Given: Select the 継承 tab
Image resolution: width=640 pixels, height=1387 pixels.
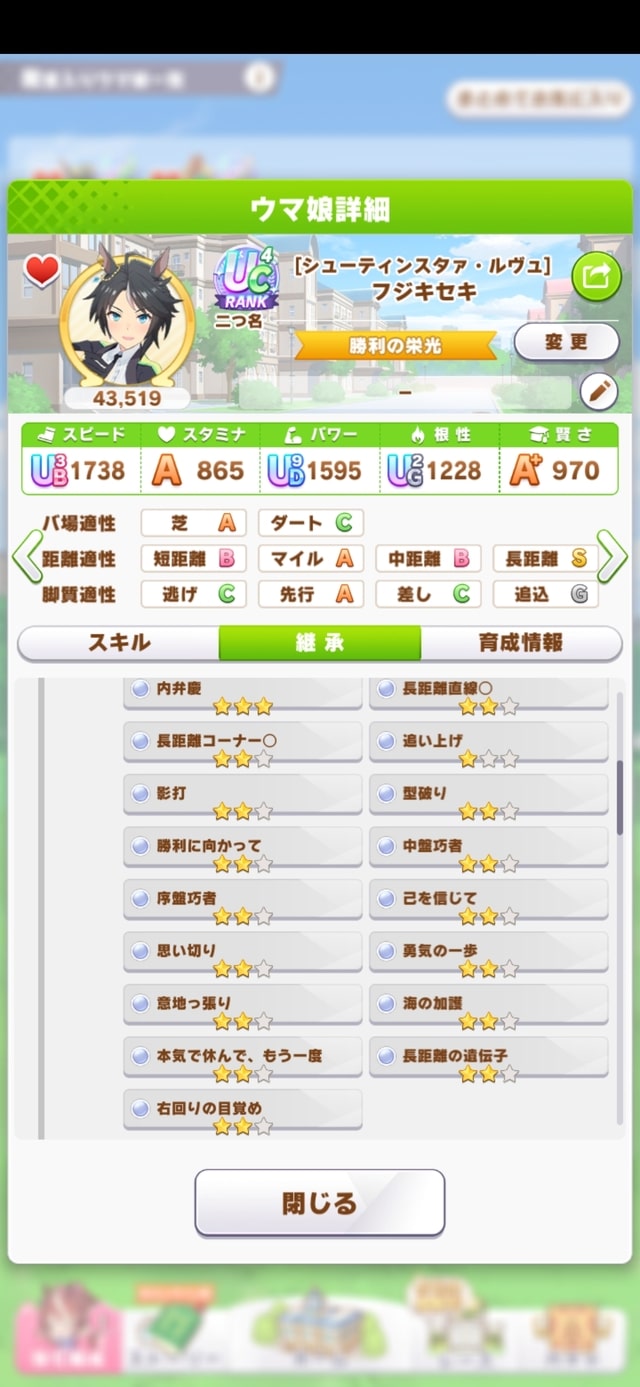Looking at the screenshot, I should (x=319, y=643).
